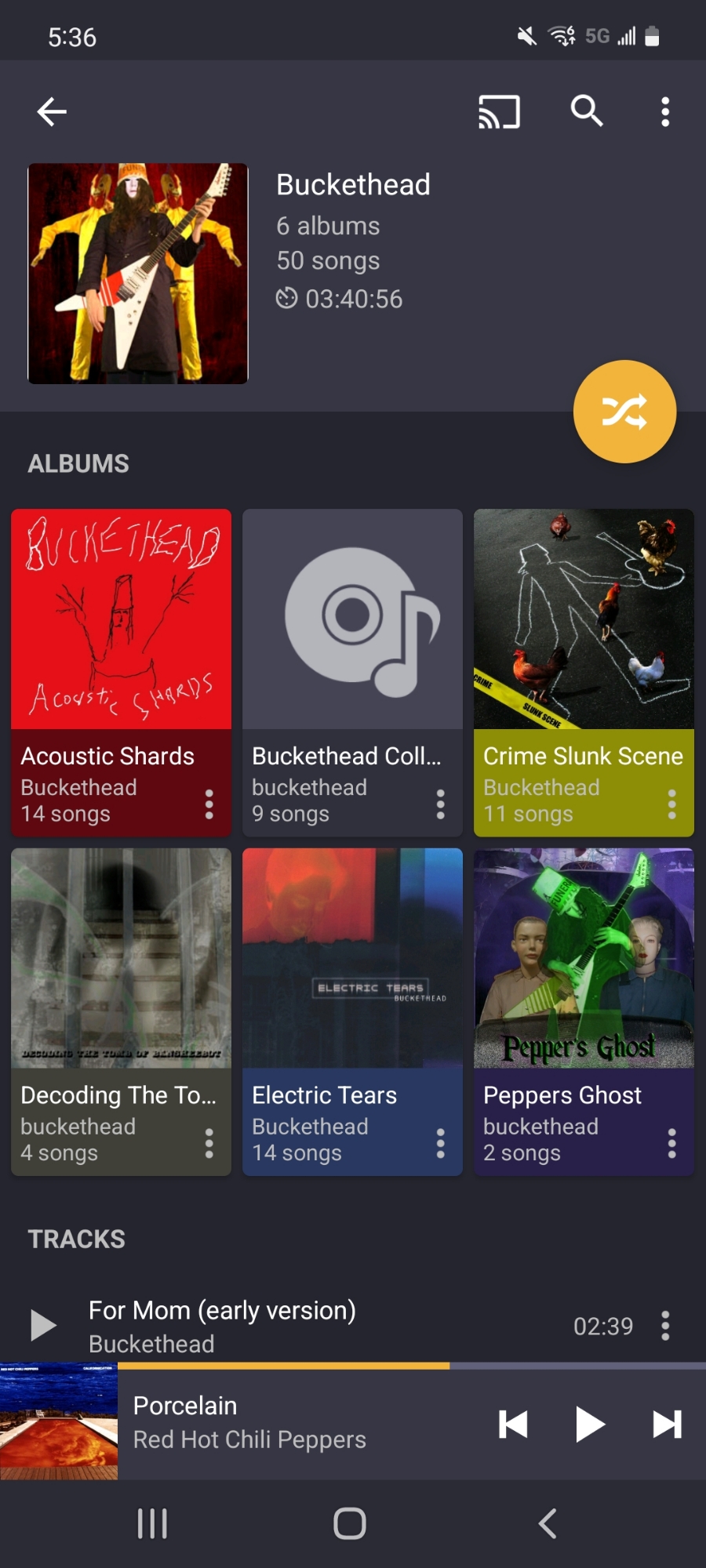The height and width of the screenshot is (1568, 706).
Task: Open the Crime Slunk Scene album
Action: (584, 620)
